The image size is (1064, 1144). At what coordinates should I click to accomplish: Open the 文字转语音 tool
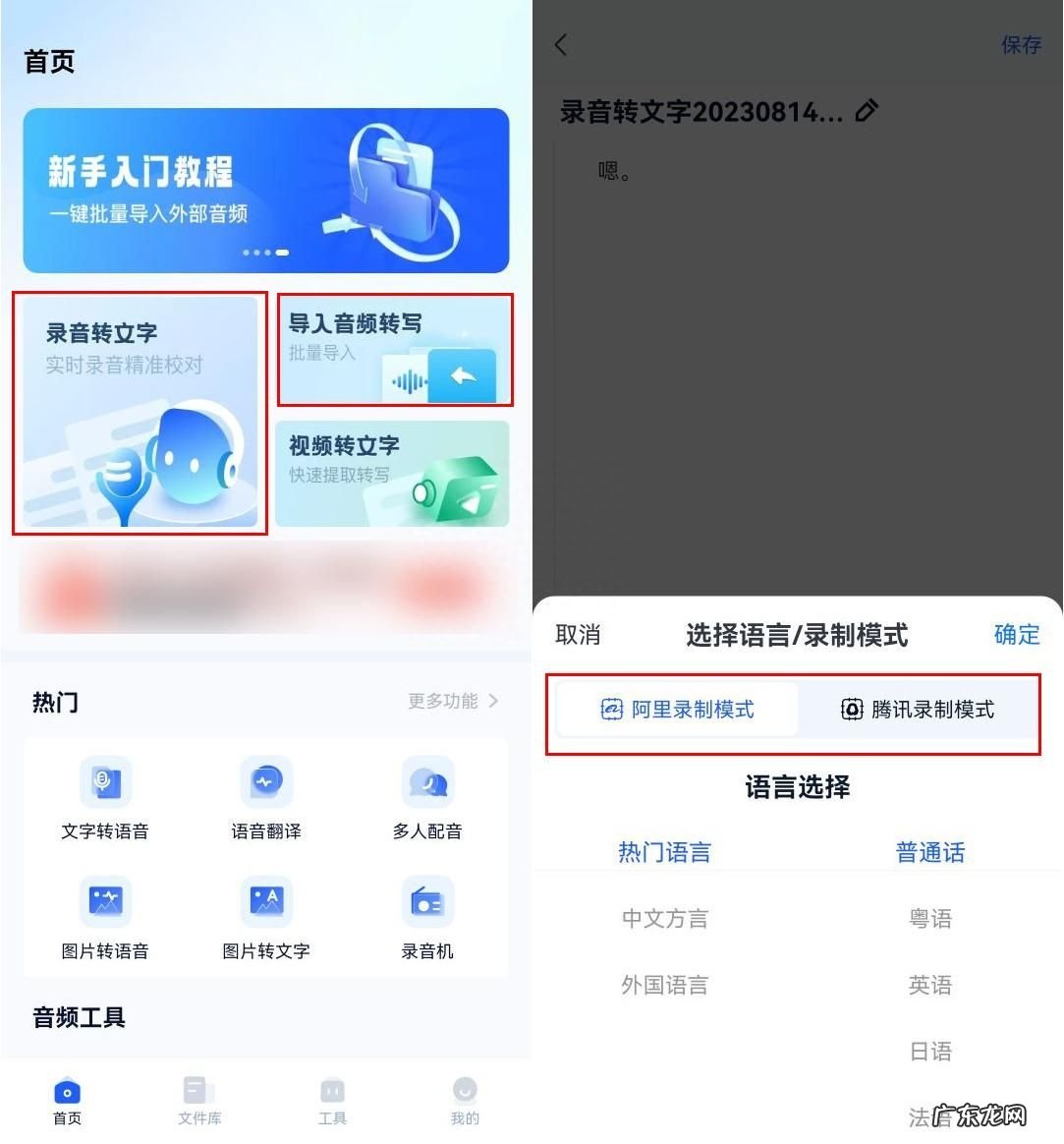105,798
